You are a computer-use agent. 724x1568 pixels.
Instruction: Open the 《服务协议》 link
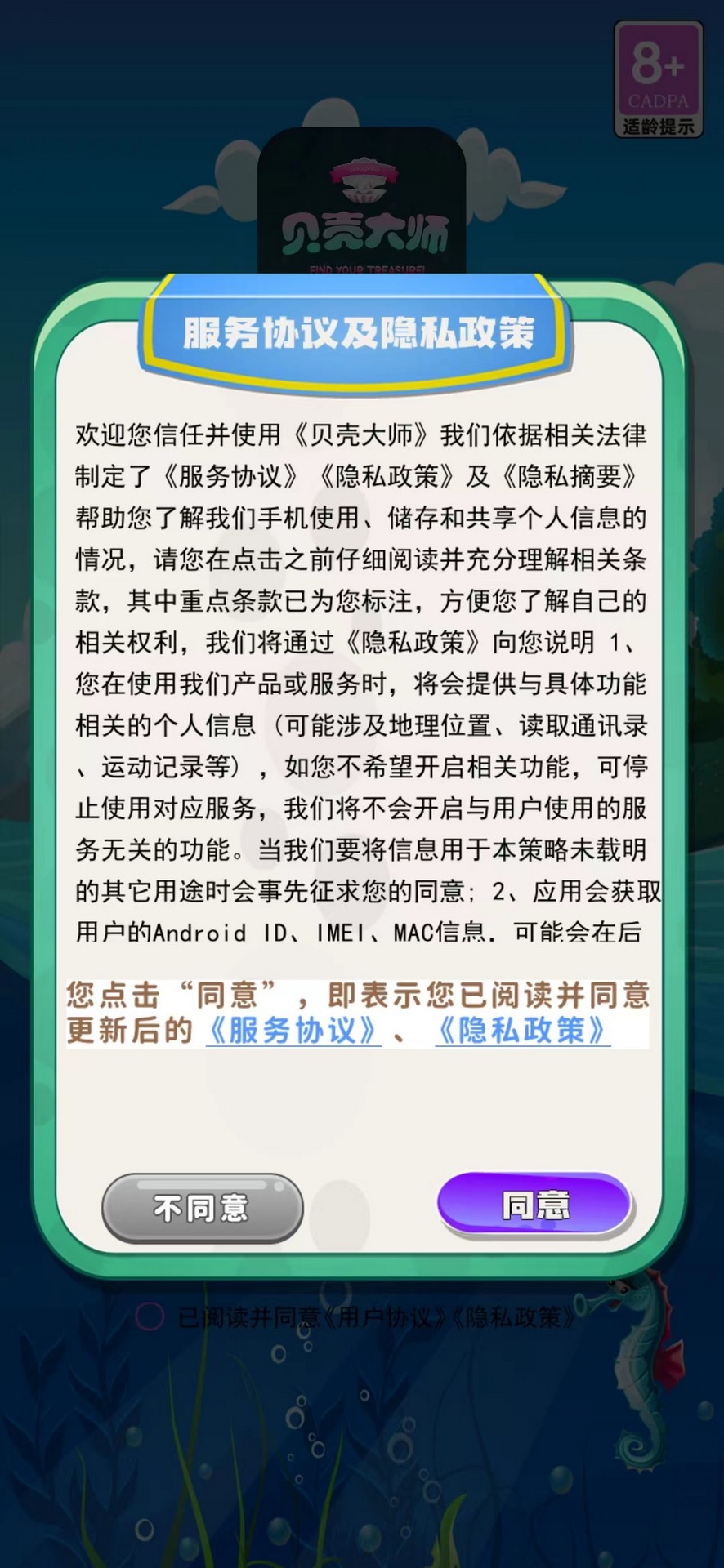293,1031
